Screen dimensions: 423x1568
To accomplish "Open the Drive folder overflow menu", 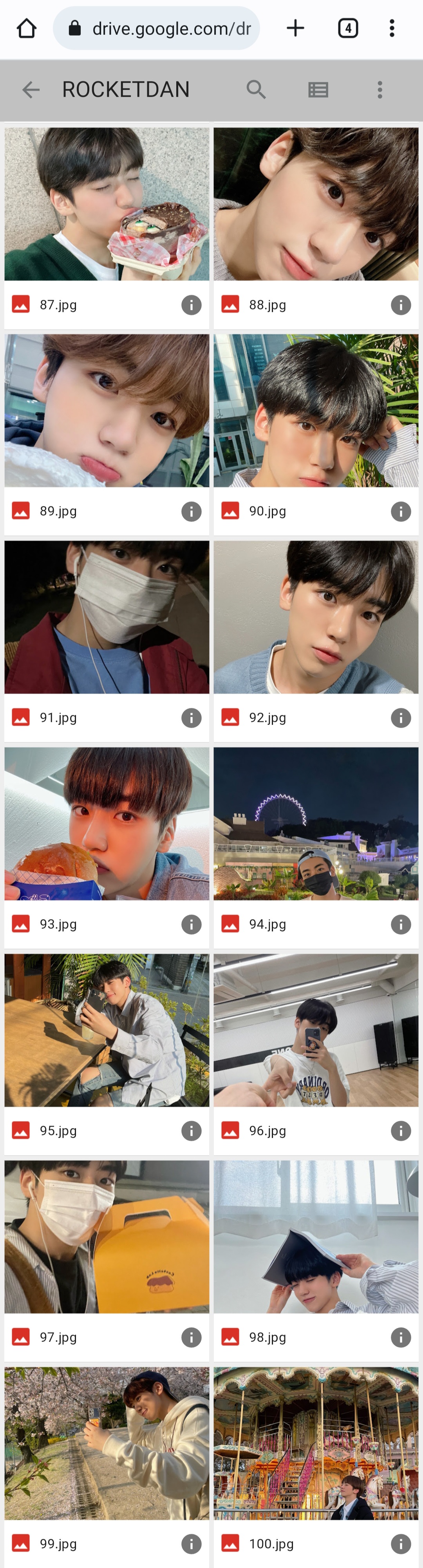I will coord(380,90).
